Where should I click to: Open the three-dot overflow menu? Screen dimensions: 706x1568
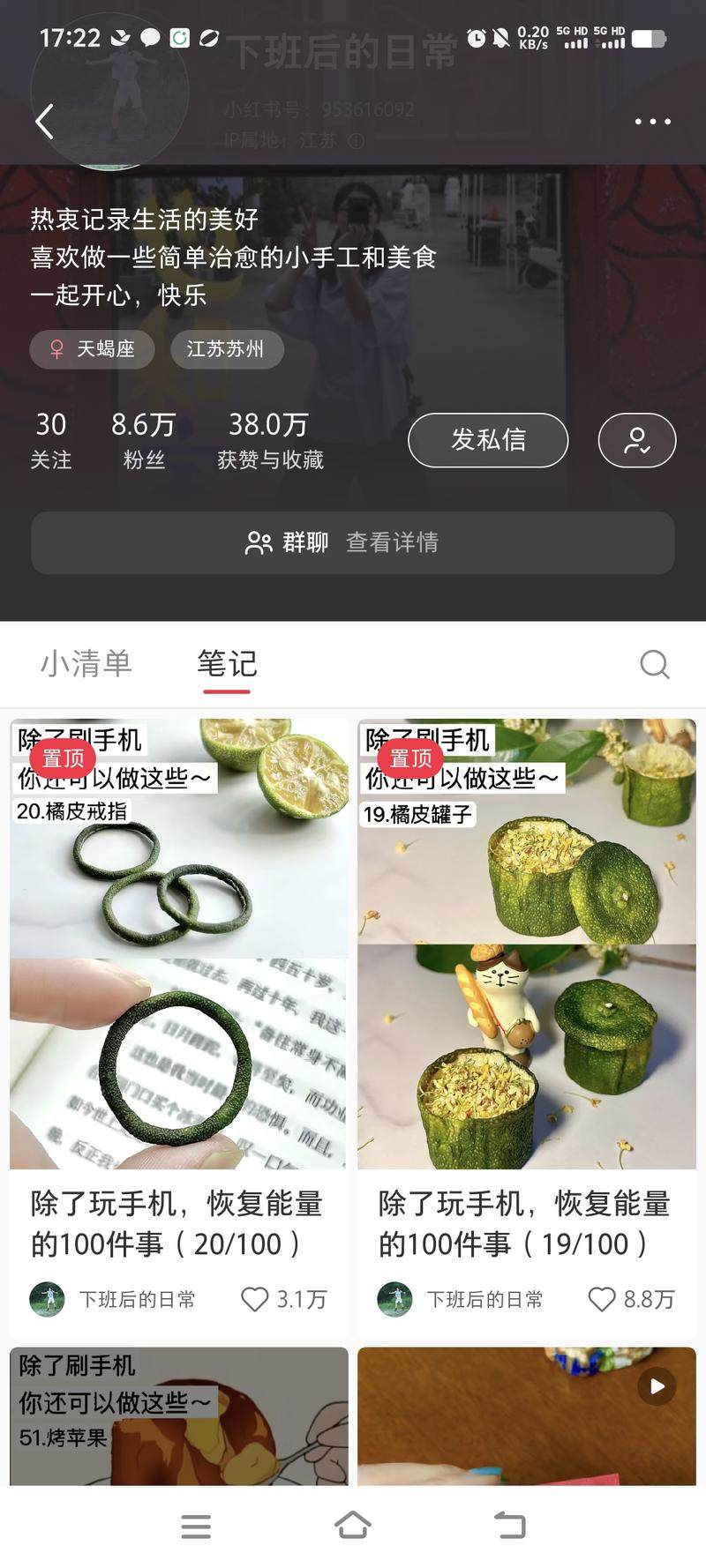(652, 122)
